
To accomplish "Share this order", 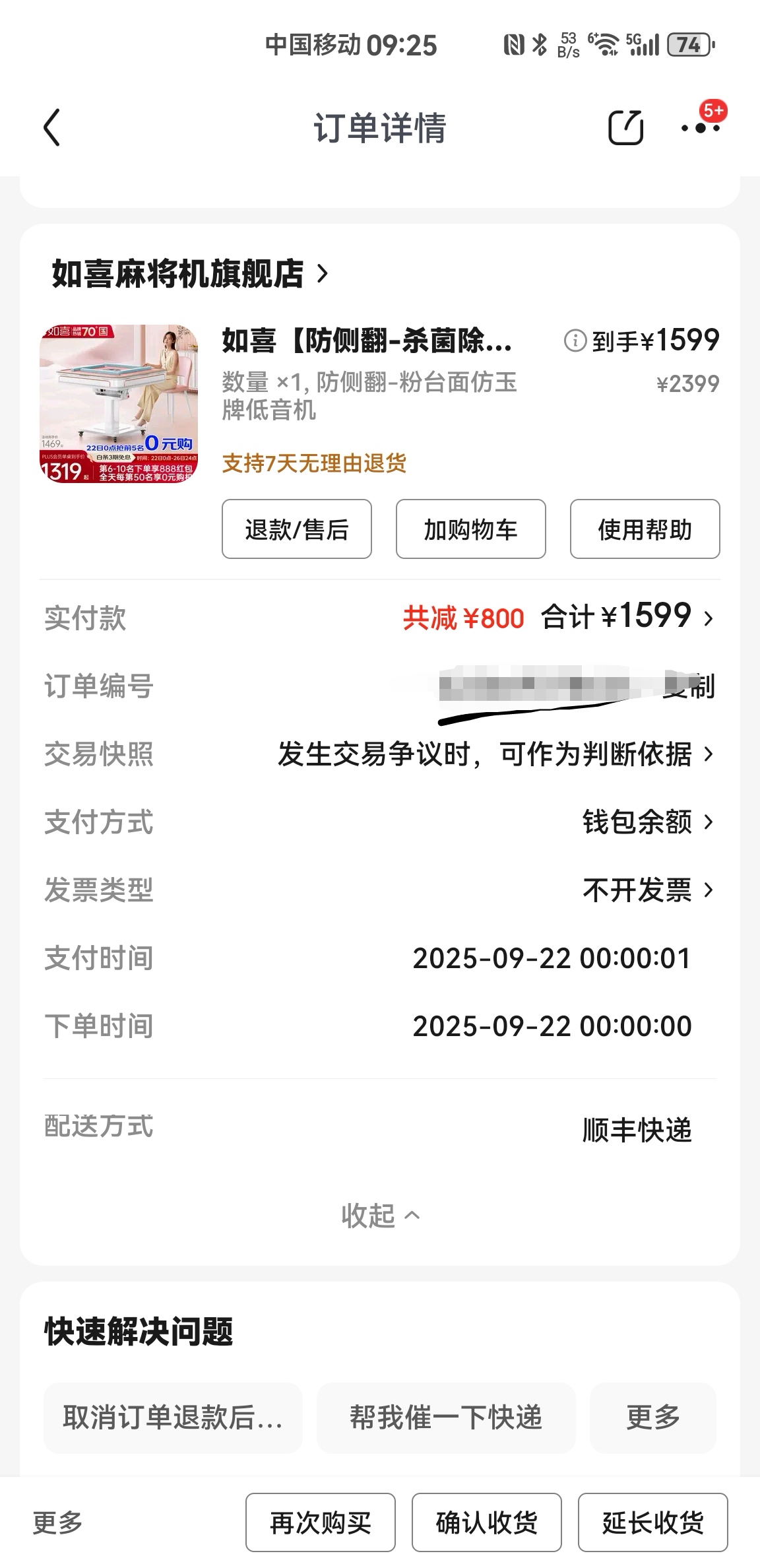I will pos(625,127).
